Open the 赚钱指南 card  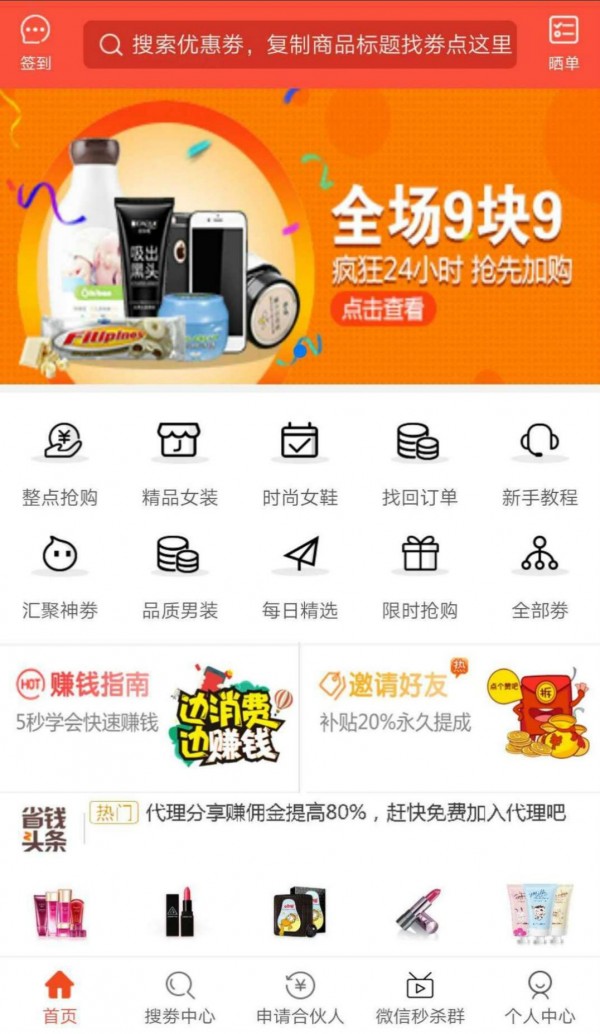click(x=150, y=714)
